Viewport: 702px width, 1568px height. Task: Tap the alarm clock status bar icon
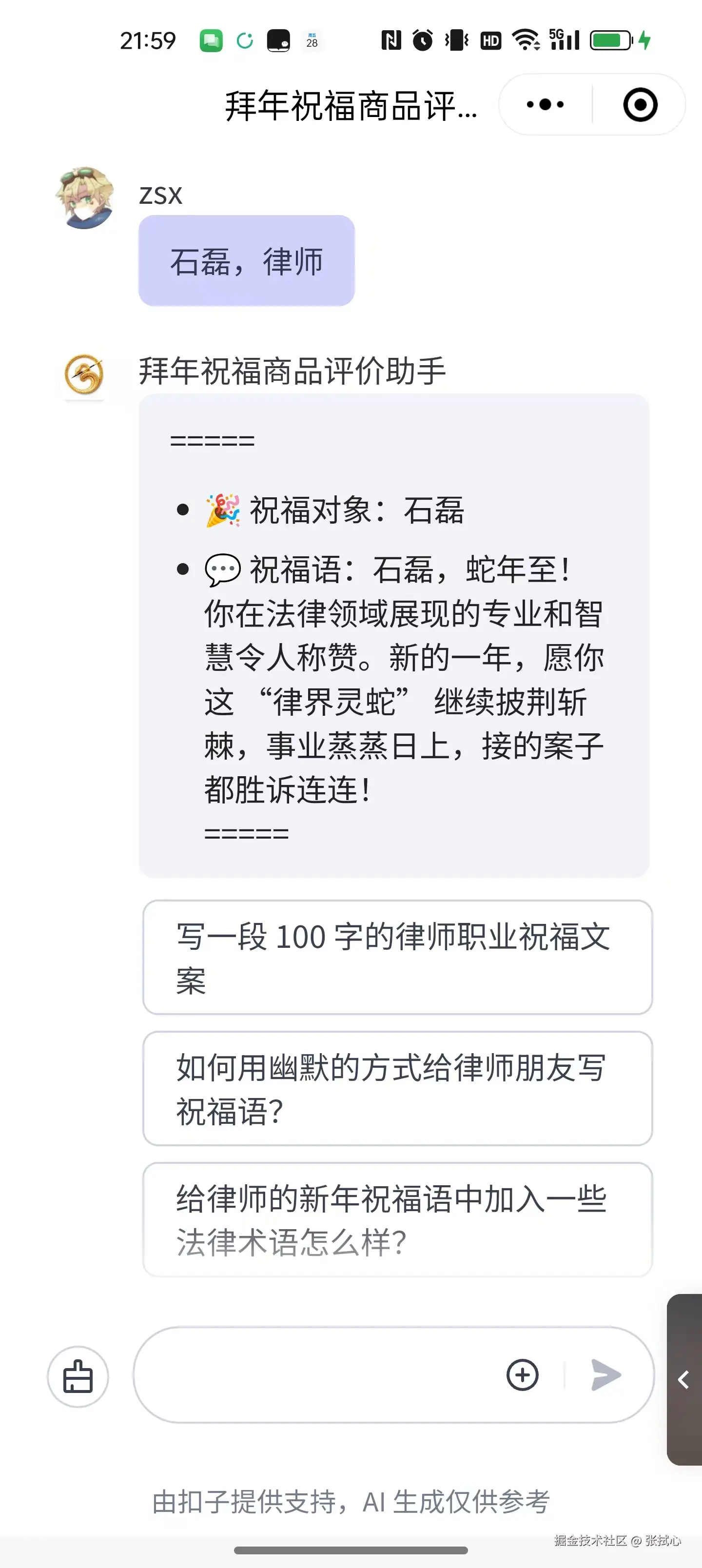click(x=421, y=39)
